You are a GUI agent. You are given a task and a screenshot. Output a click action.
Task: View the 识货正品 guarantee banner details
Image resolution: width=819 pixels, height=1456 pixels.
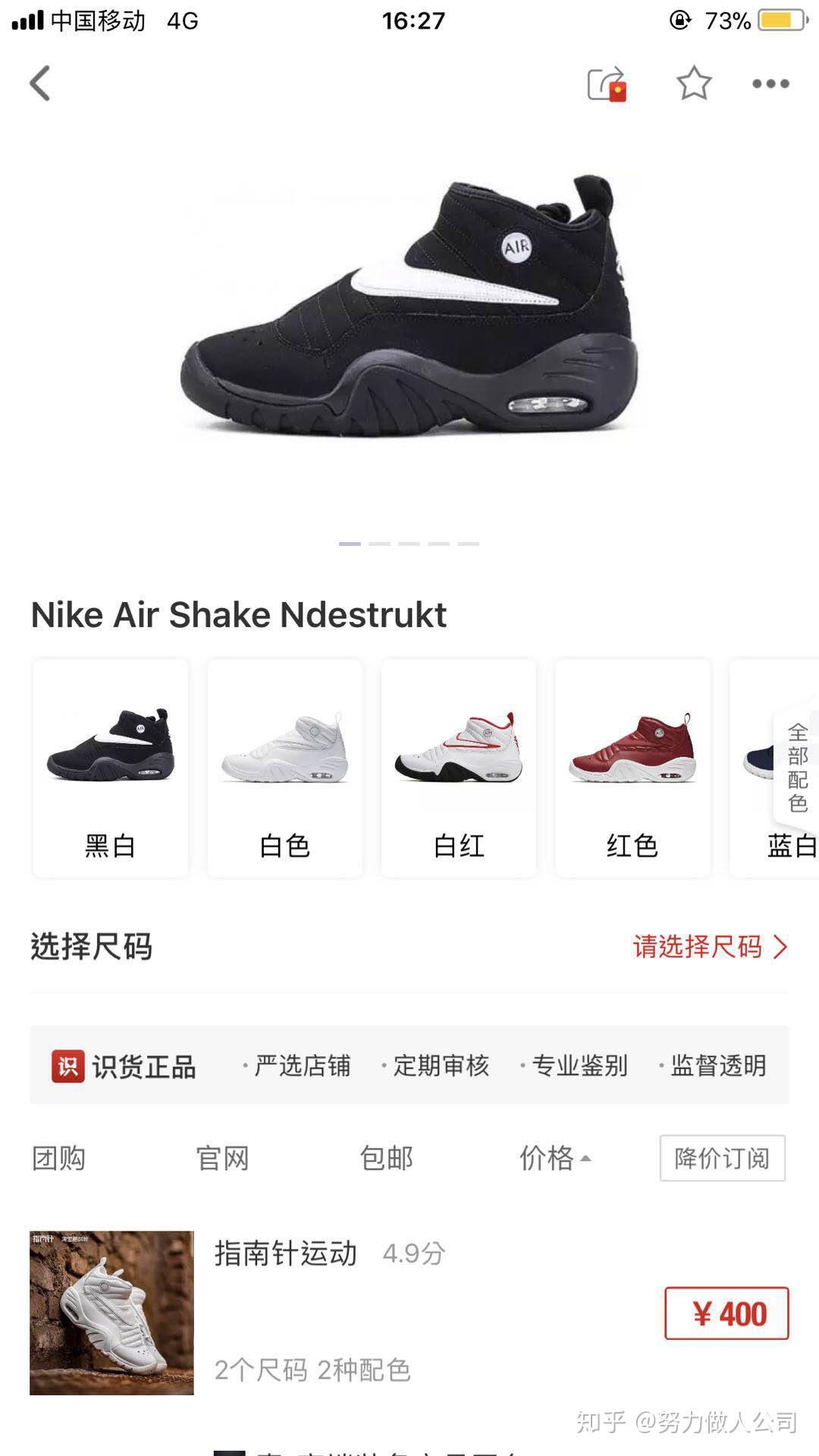[x=409, y=1065]
